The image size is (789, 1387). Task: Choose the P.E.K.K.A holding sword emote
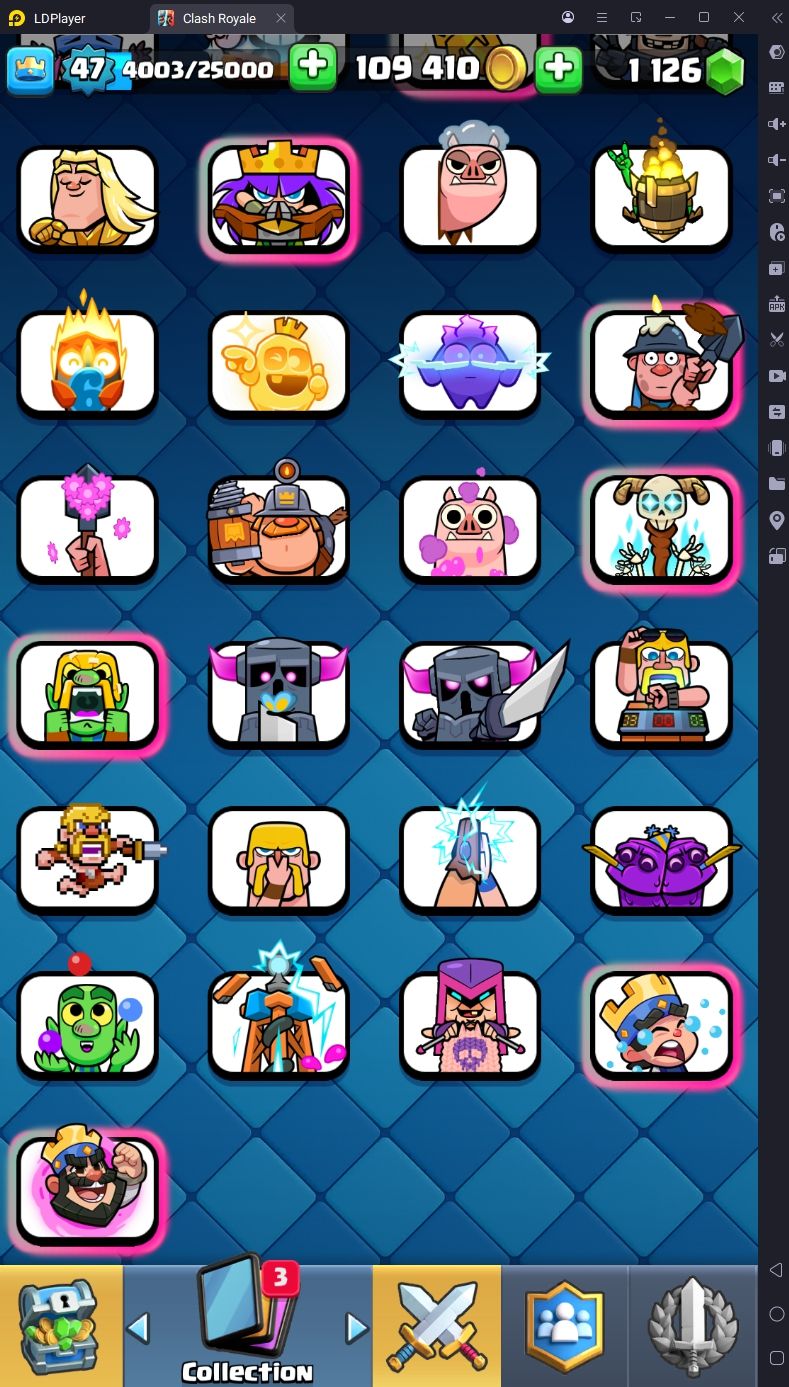coord(470,694)
